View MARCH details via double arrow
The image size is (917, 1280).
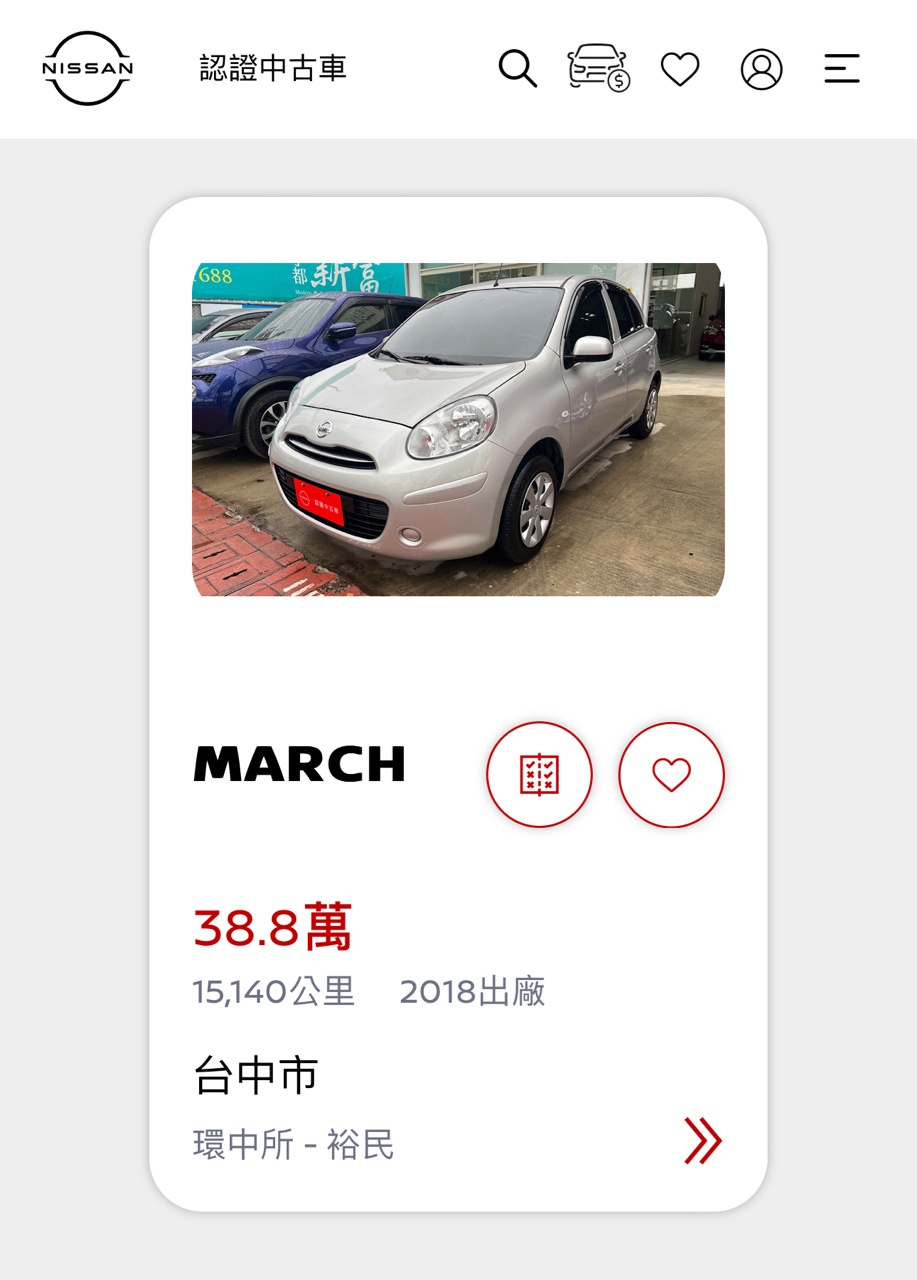[x=703, y=1141]
